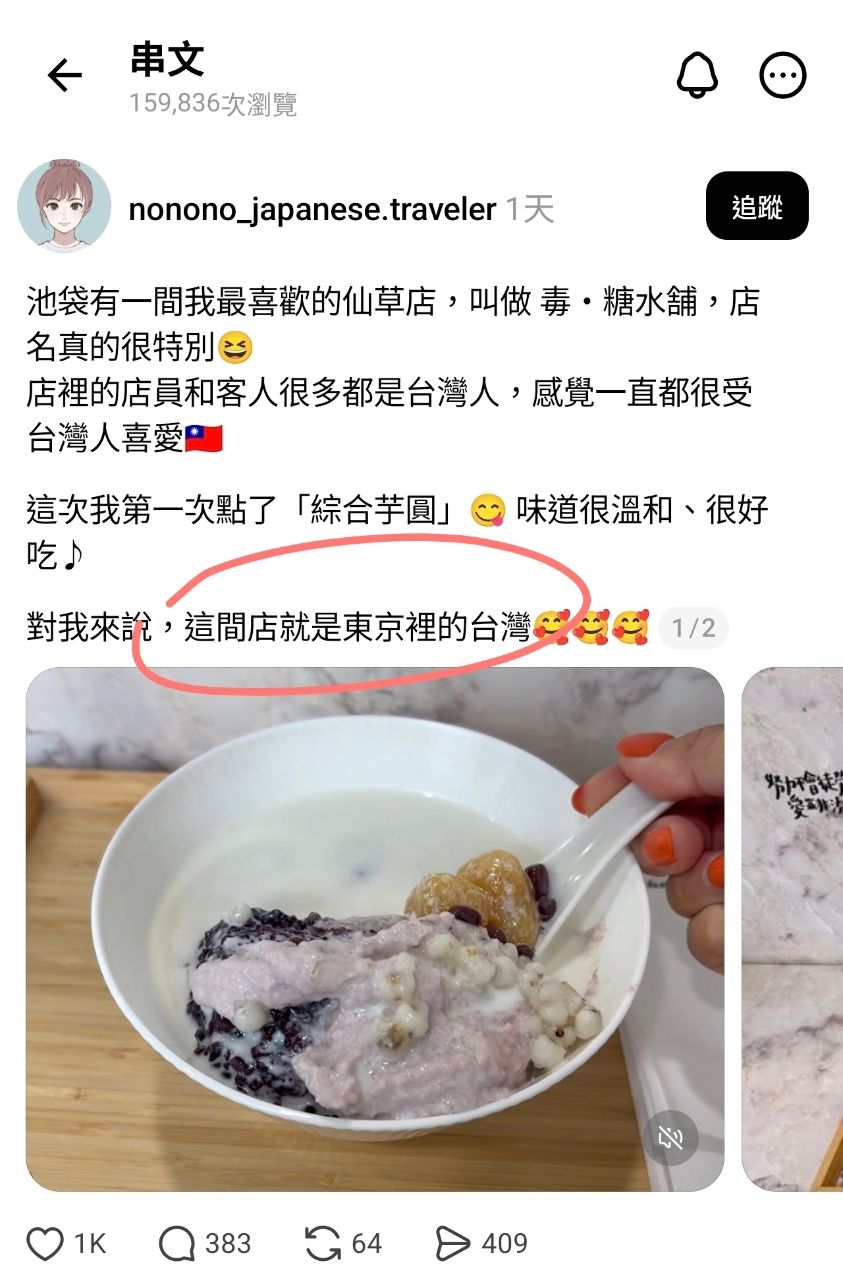The width and height of the screenshot is (843, 1280).
Task: Select the 串文 header title
Action: click(163, 62)
